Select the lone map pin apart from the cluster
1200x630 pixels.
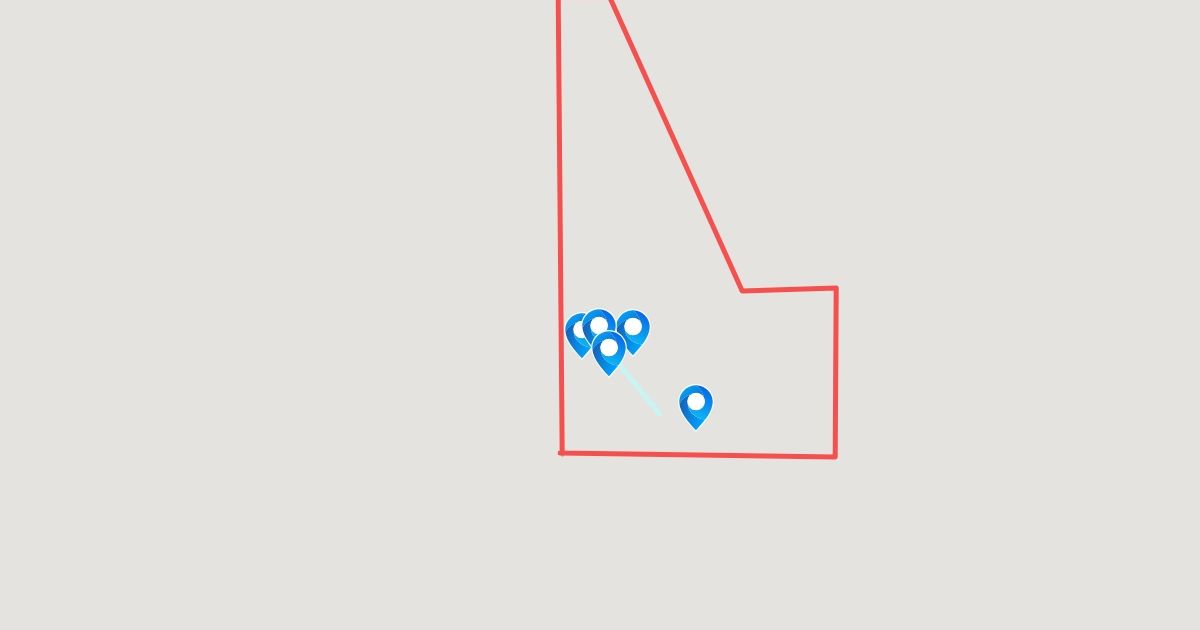[696, 405]
